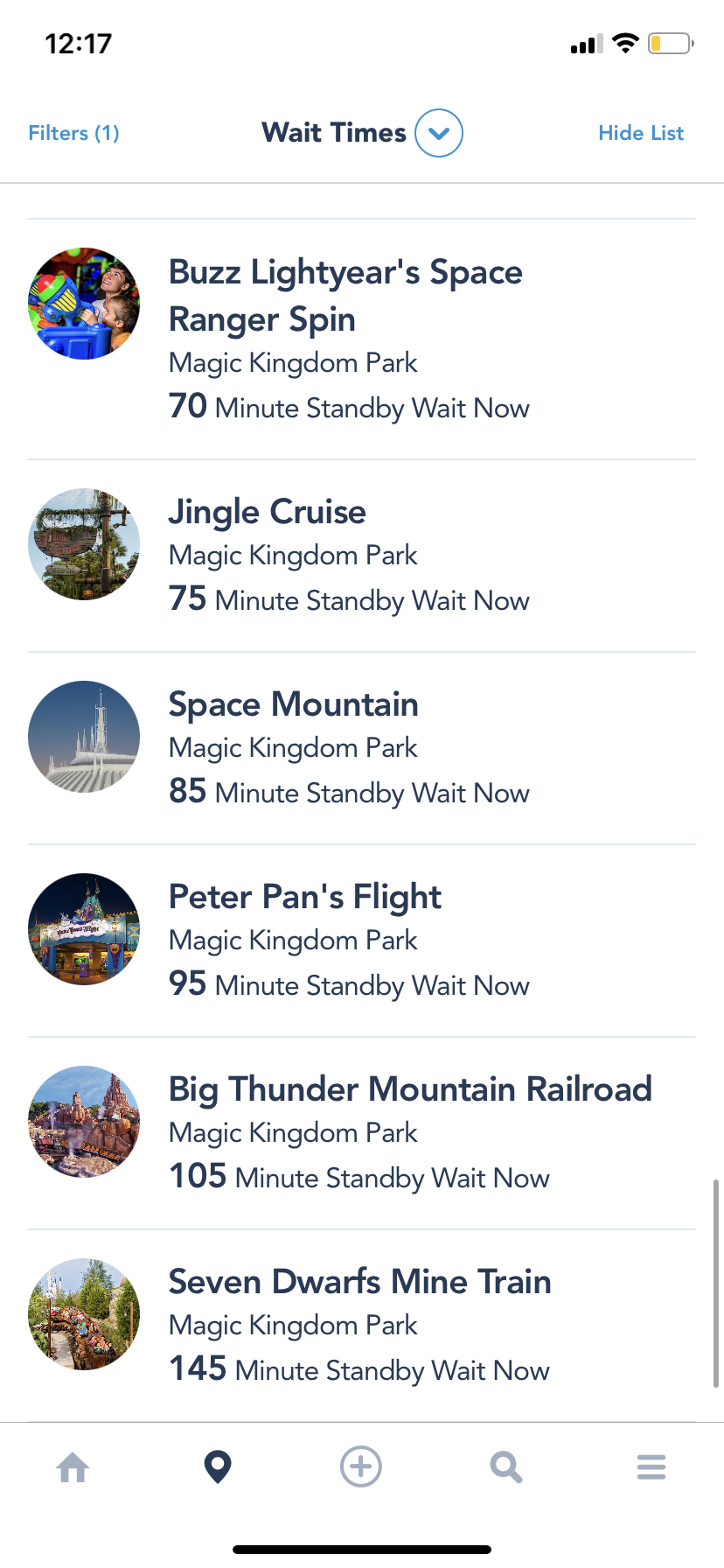Image resolution: width=724 pixels, height=1568 pixels.
Task: Expand the Wait Times dropdown
Action: pyautogui.click(x=438, y=133)
